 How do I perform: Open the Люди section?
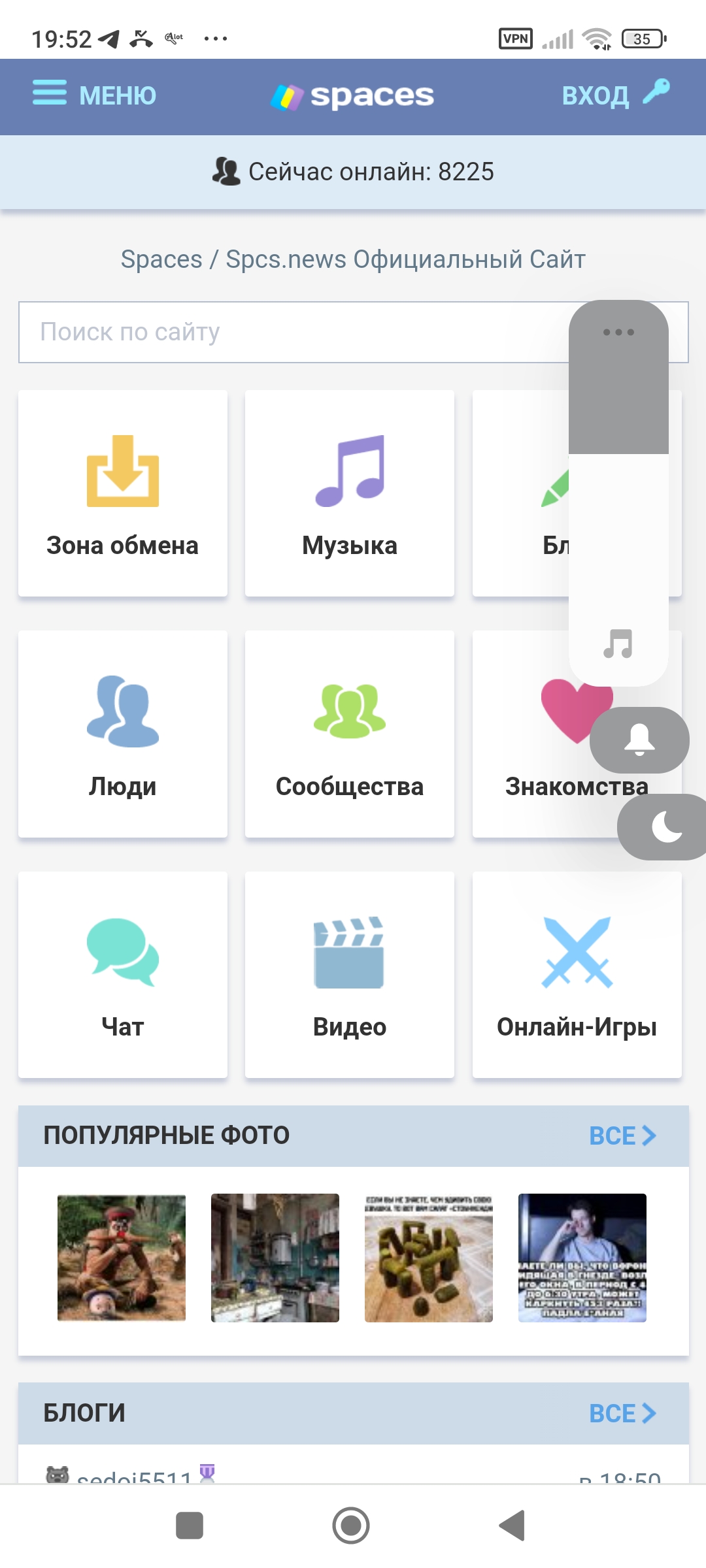pyautogui.click(x=123, y=734)
